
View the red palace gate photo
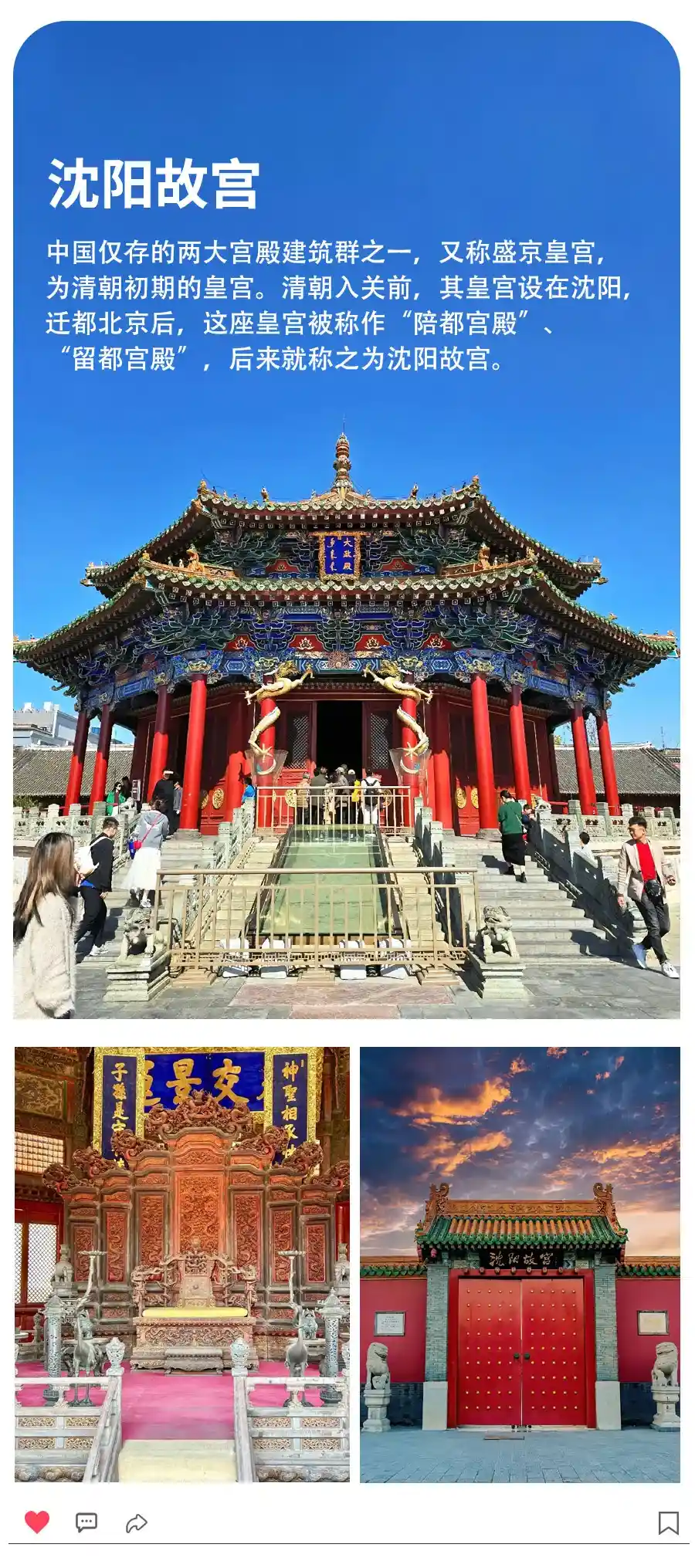520,1264
